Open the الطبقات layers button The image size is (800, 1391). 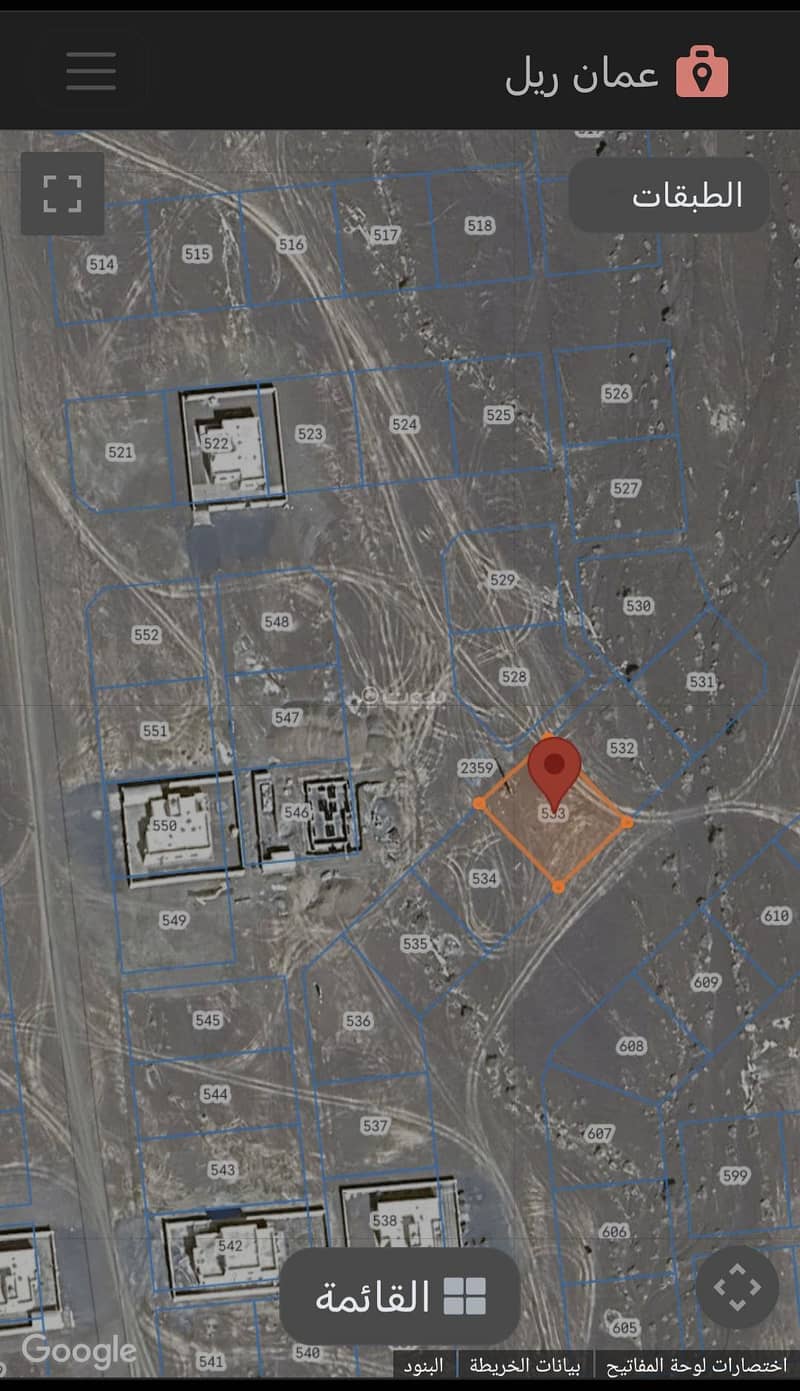coord(669,195)
